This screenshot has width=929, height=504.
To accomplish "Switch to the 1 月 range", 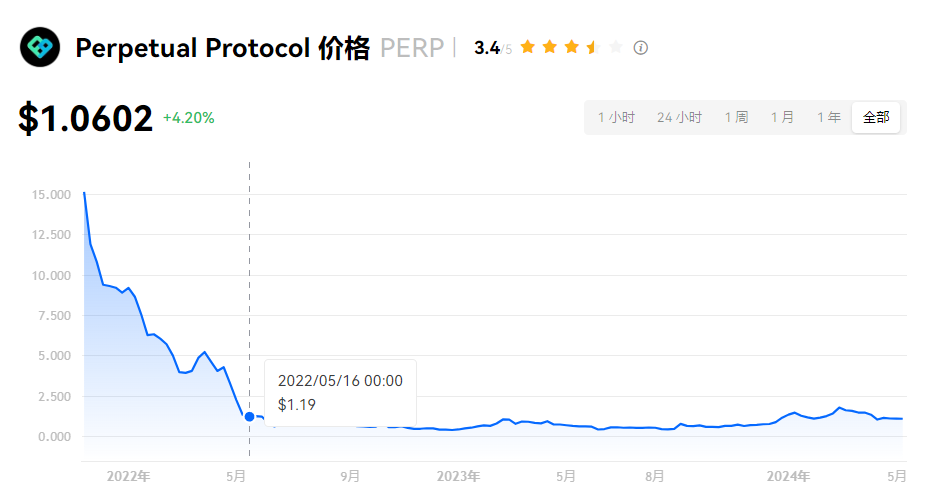I will pyautogui.click(x=782, y=117).
